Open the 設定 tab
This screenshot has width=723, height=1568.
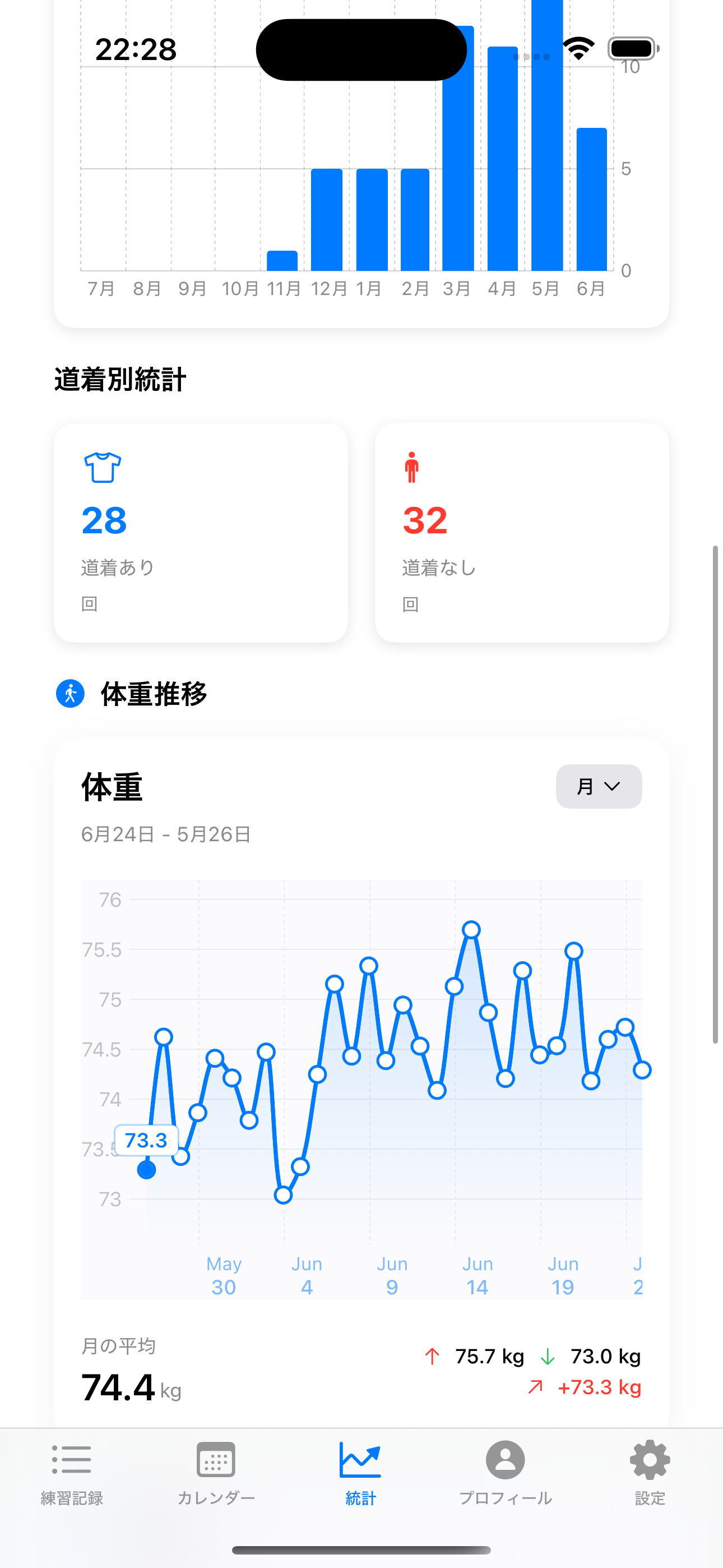coord(650,1473)
